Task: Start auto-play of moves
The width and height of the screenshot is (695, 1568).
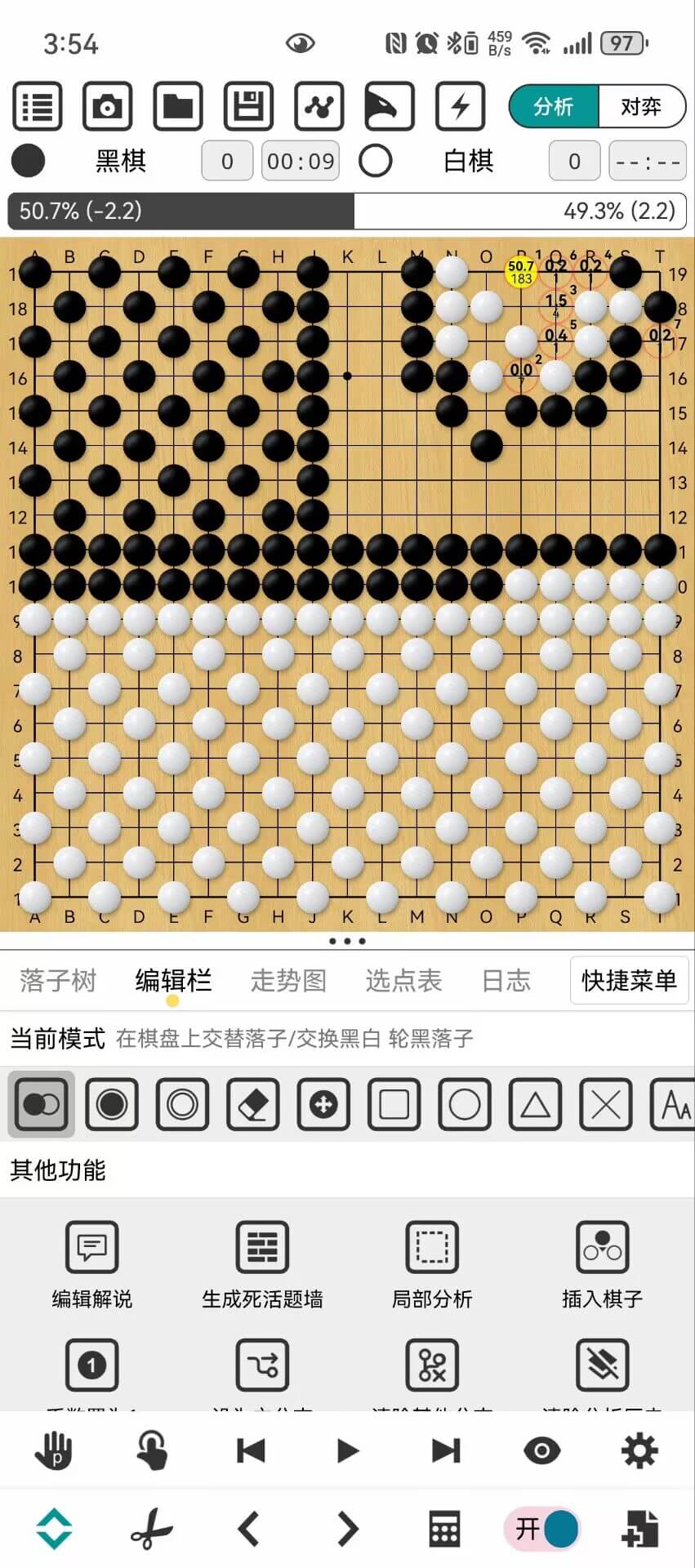Action: tap(348, 1451)
